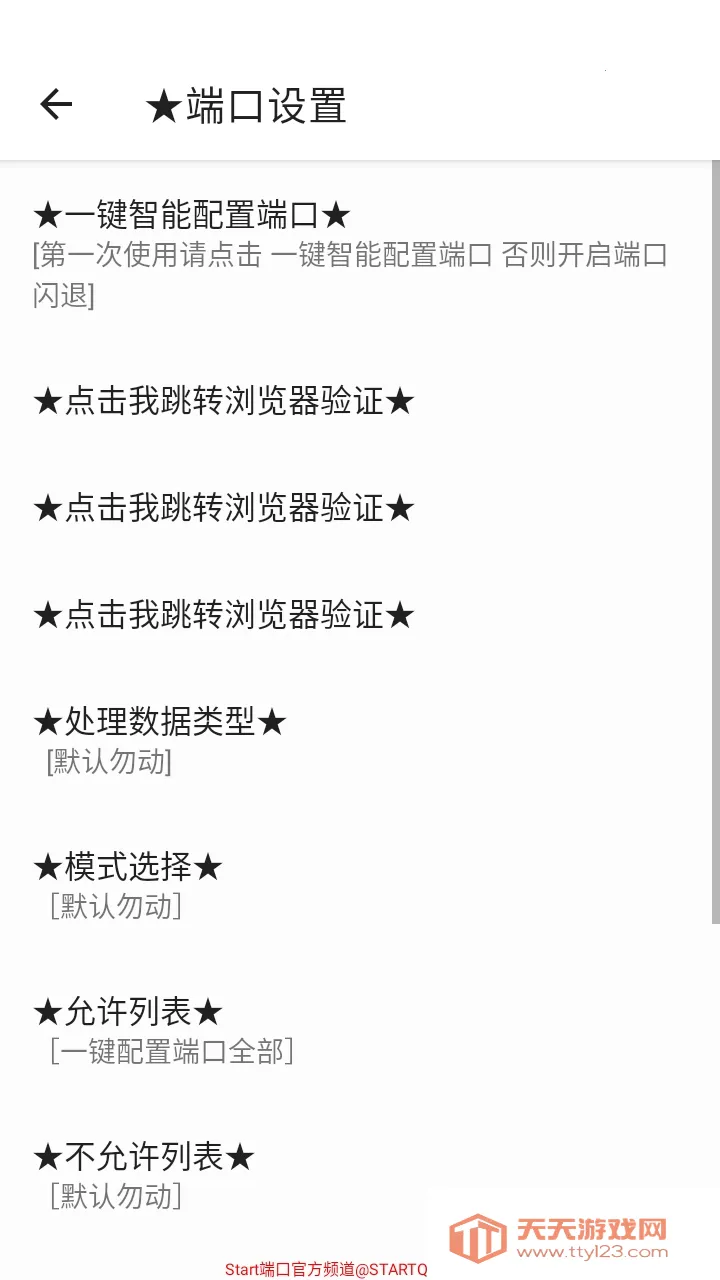Open the second 点击我跳转浏览器验证 entry

click(x=225, y=508)
